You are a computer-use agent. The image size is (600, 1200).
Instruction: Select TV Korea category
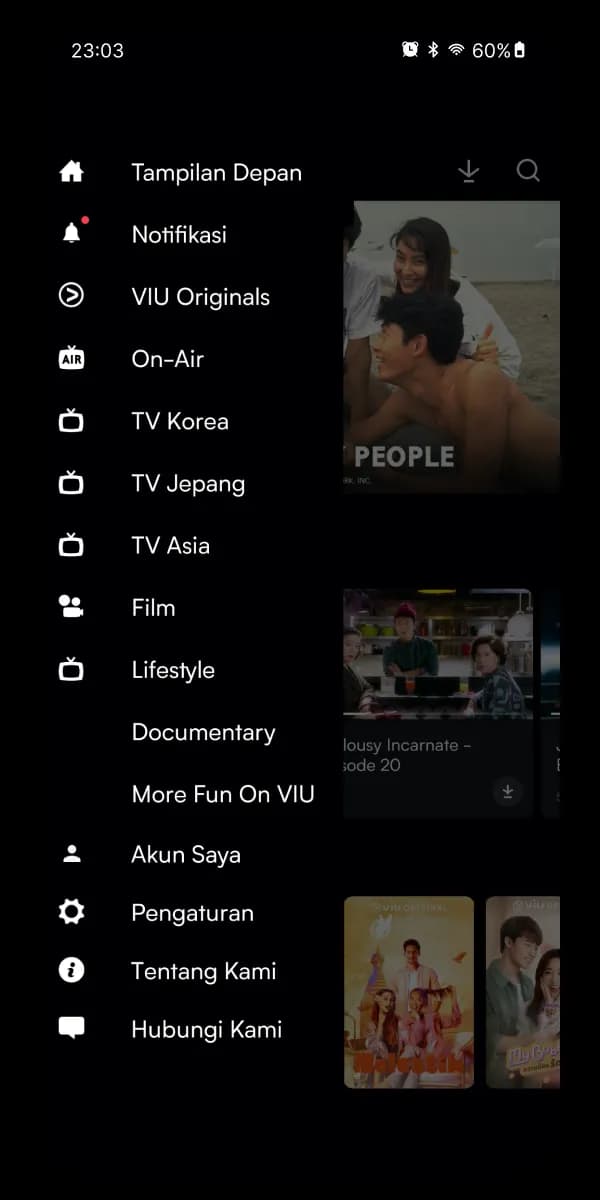180,421
